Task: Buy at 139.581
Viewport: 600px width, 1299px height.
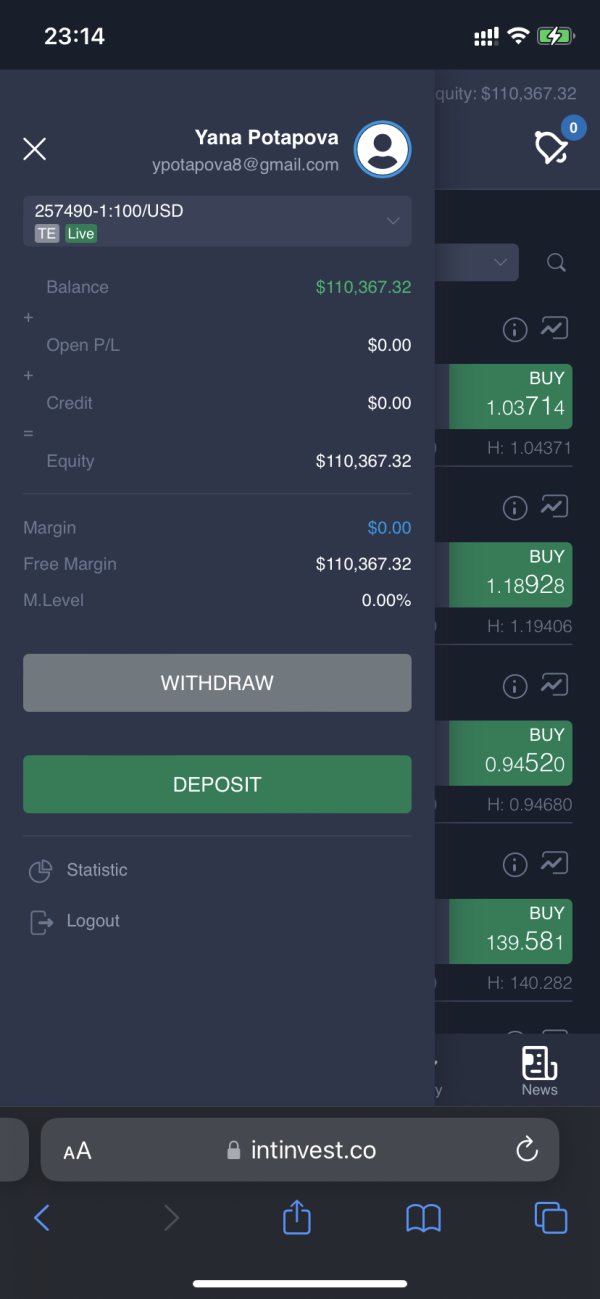Action: 511,931
